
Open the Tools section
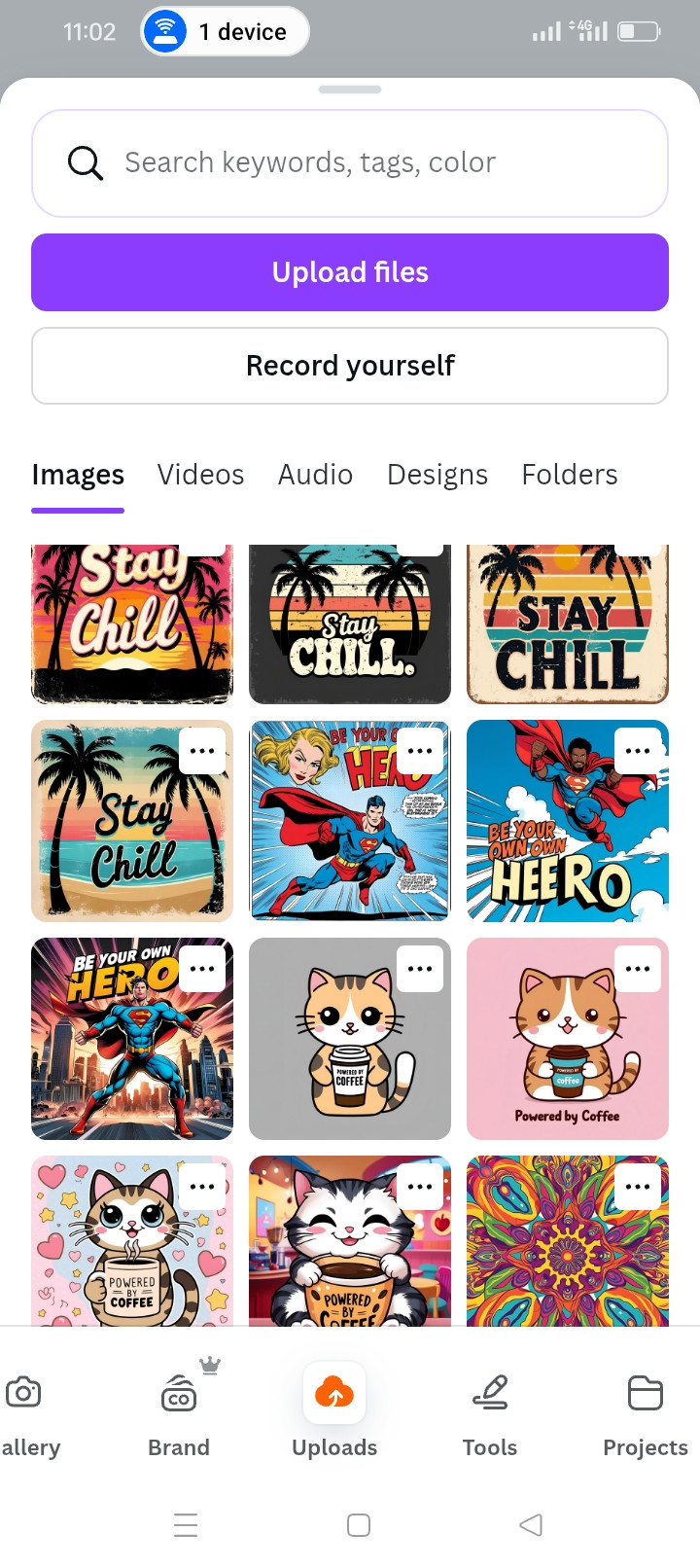point(490,1410)
